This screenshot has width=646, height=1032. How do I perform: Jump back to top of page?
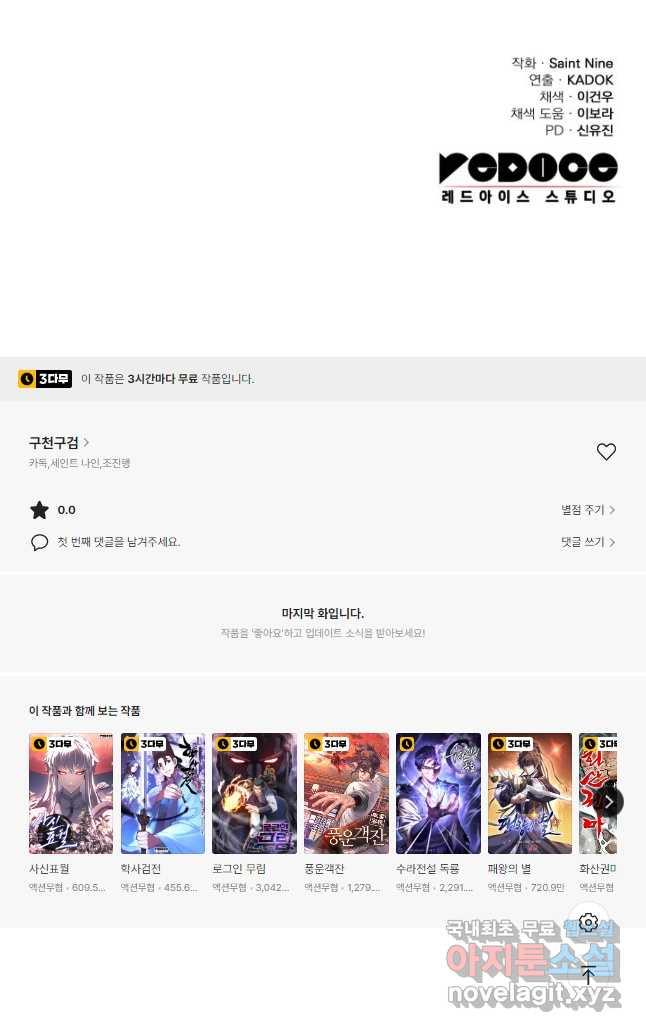[x=589, y=975]
